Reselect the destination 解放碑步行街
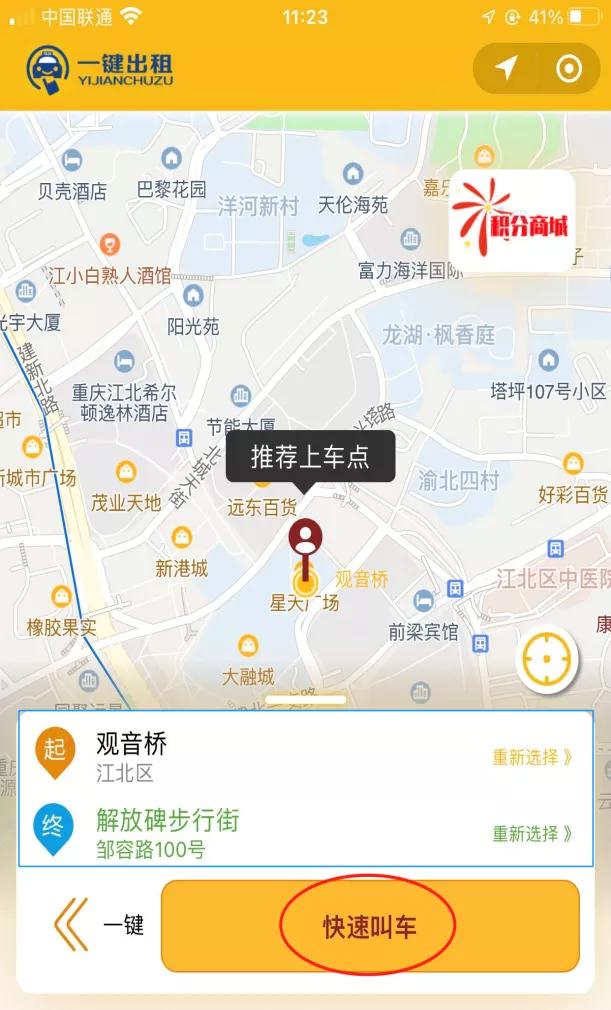 pyautogui.click(x=532, y=834)
